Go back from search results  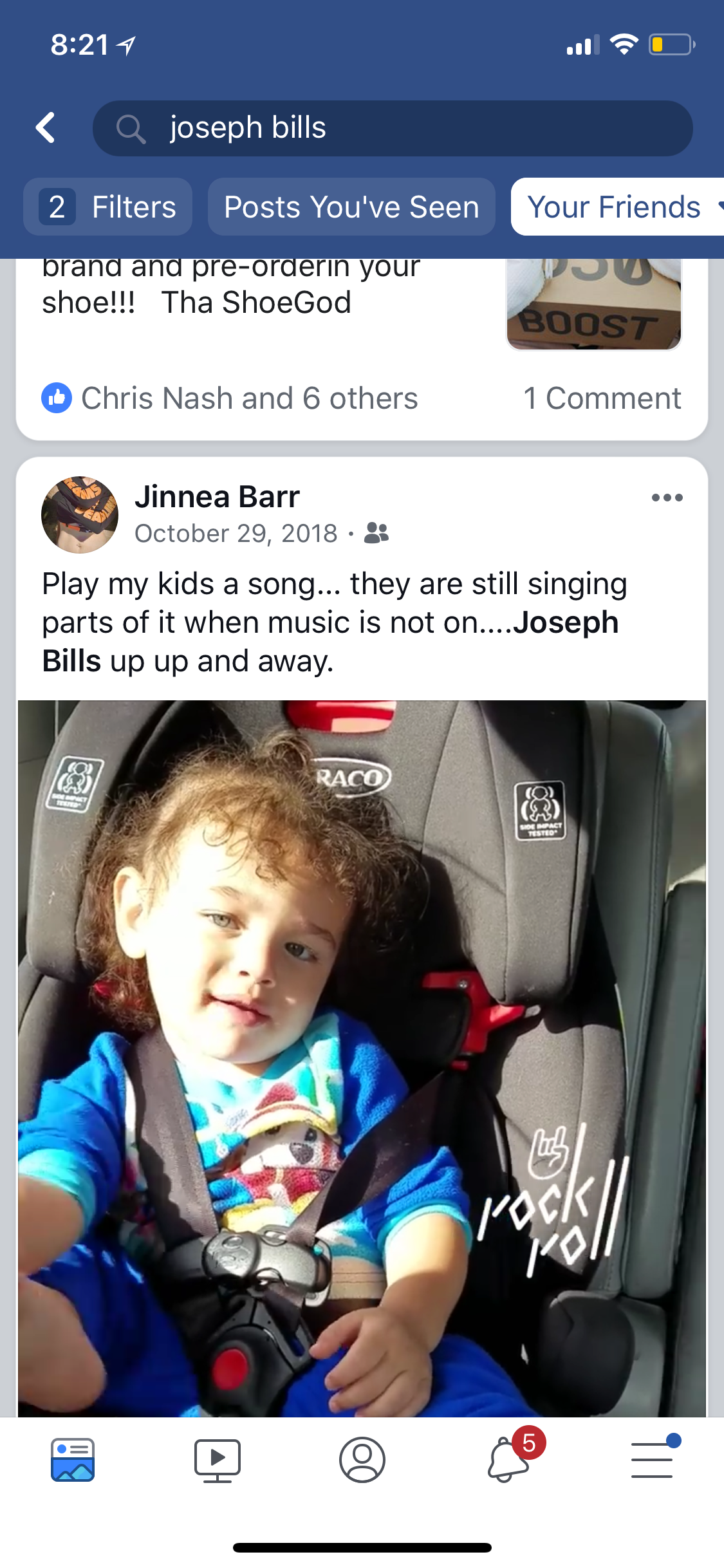[46, 127]
